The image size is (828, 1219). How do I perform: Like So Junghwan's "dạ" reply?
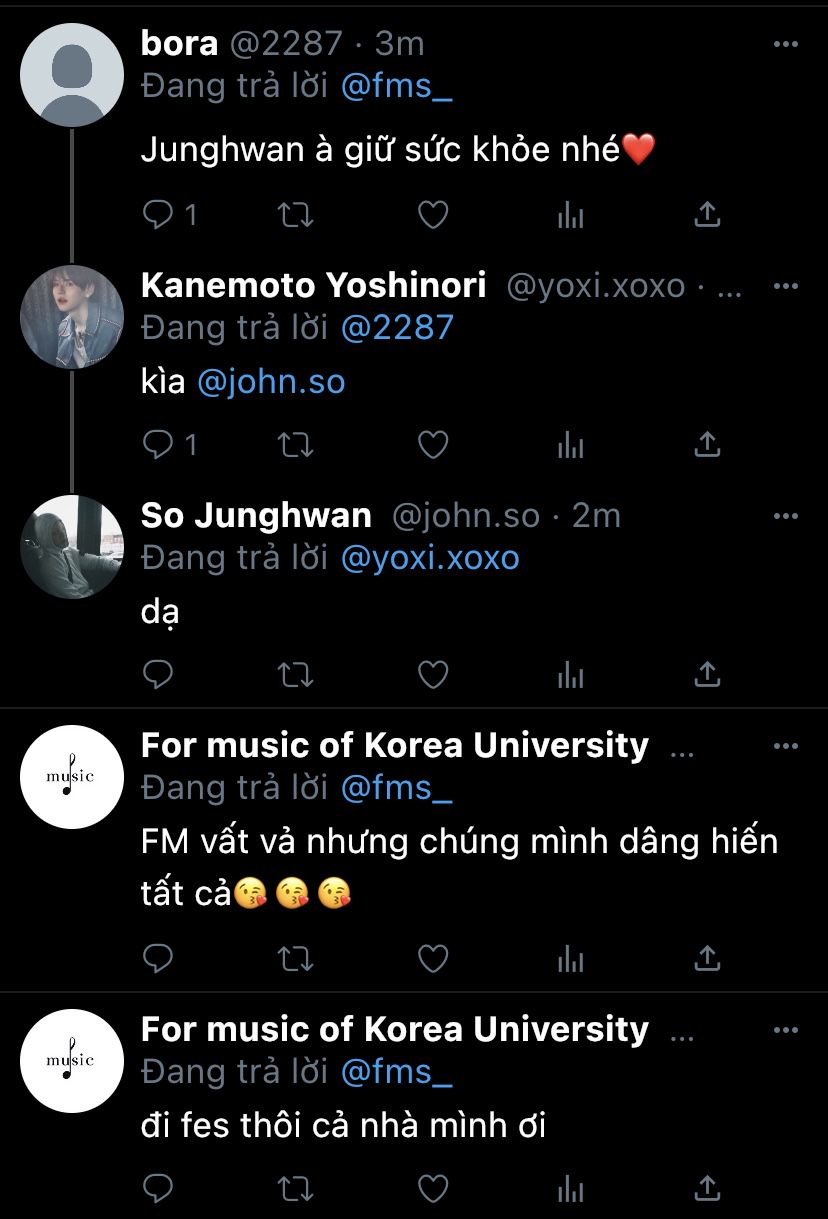point(432,675)
